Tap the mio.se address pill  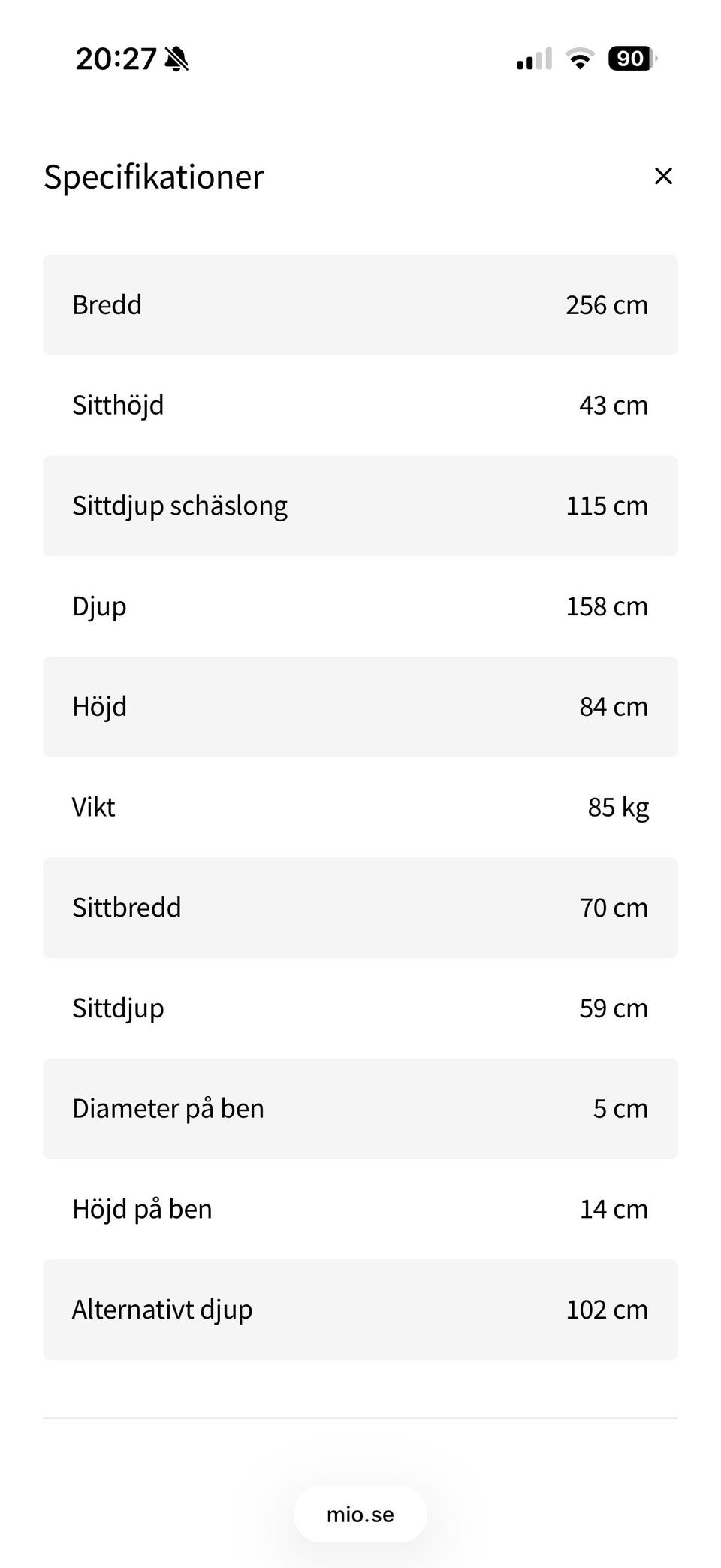coord(360,1514)
